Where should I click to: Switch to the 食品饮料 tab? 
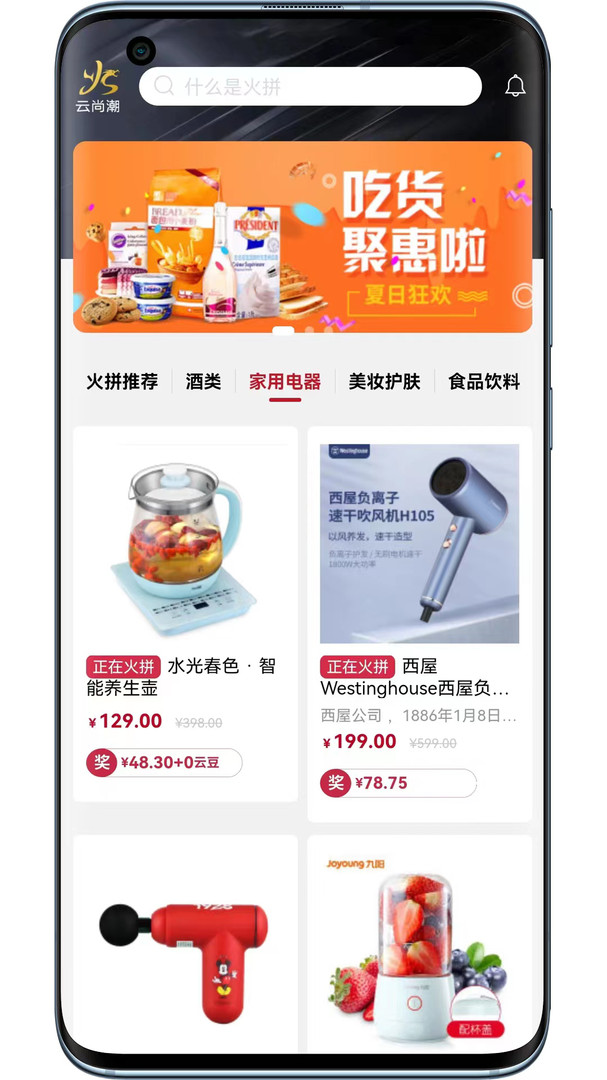point(484,381)
